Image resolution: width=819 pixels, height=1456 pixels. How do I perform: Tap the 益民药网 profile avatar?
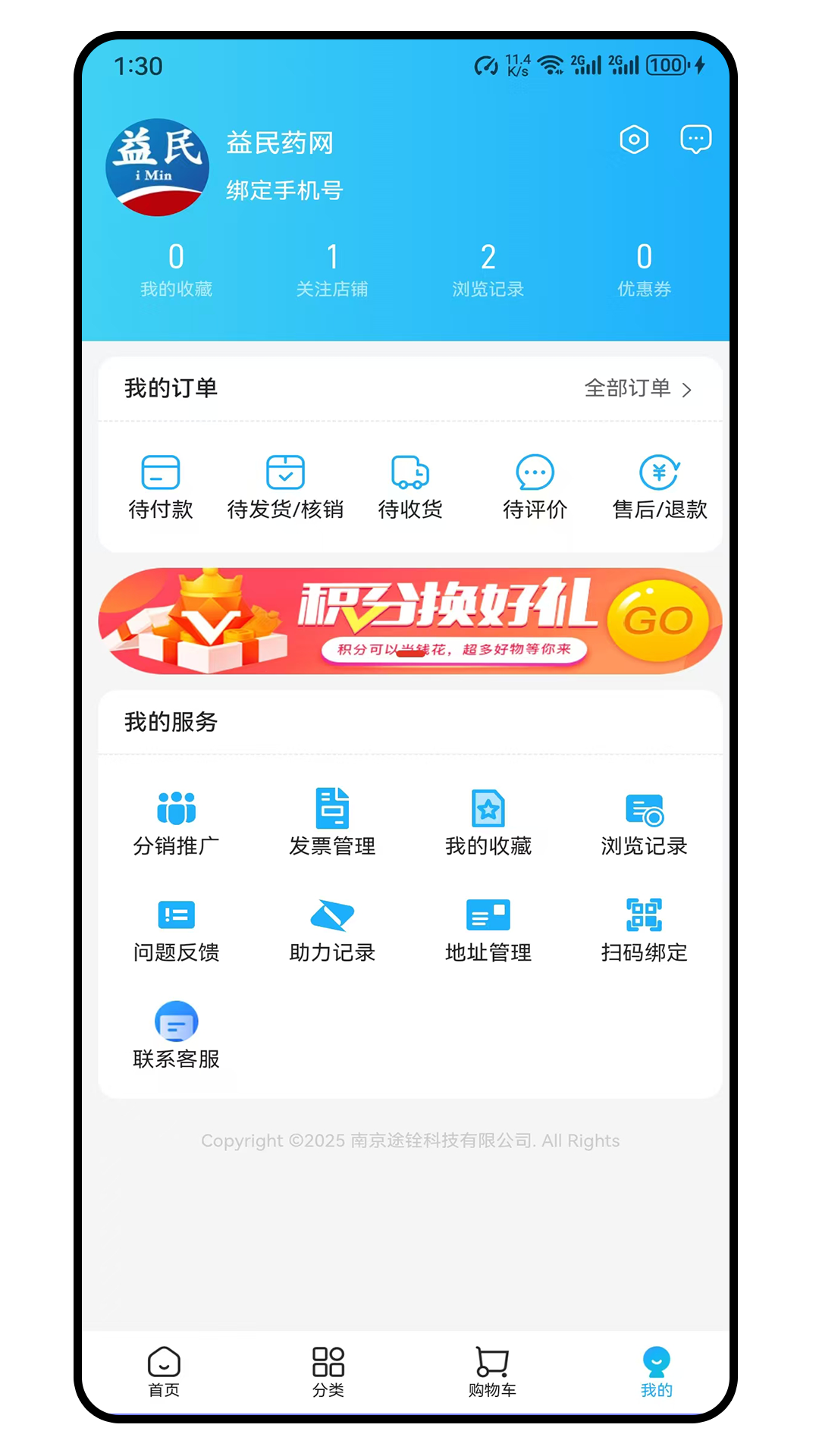click(157, 167)
